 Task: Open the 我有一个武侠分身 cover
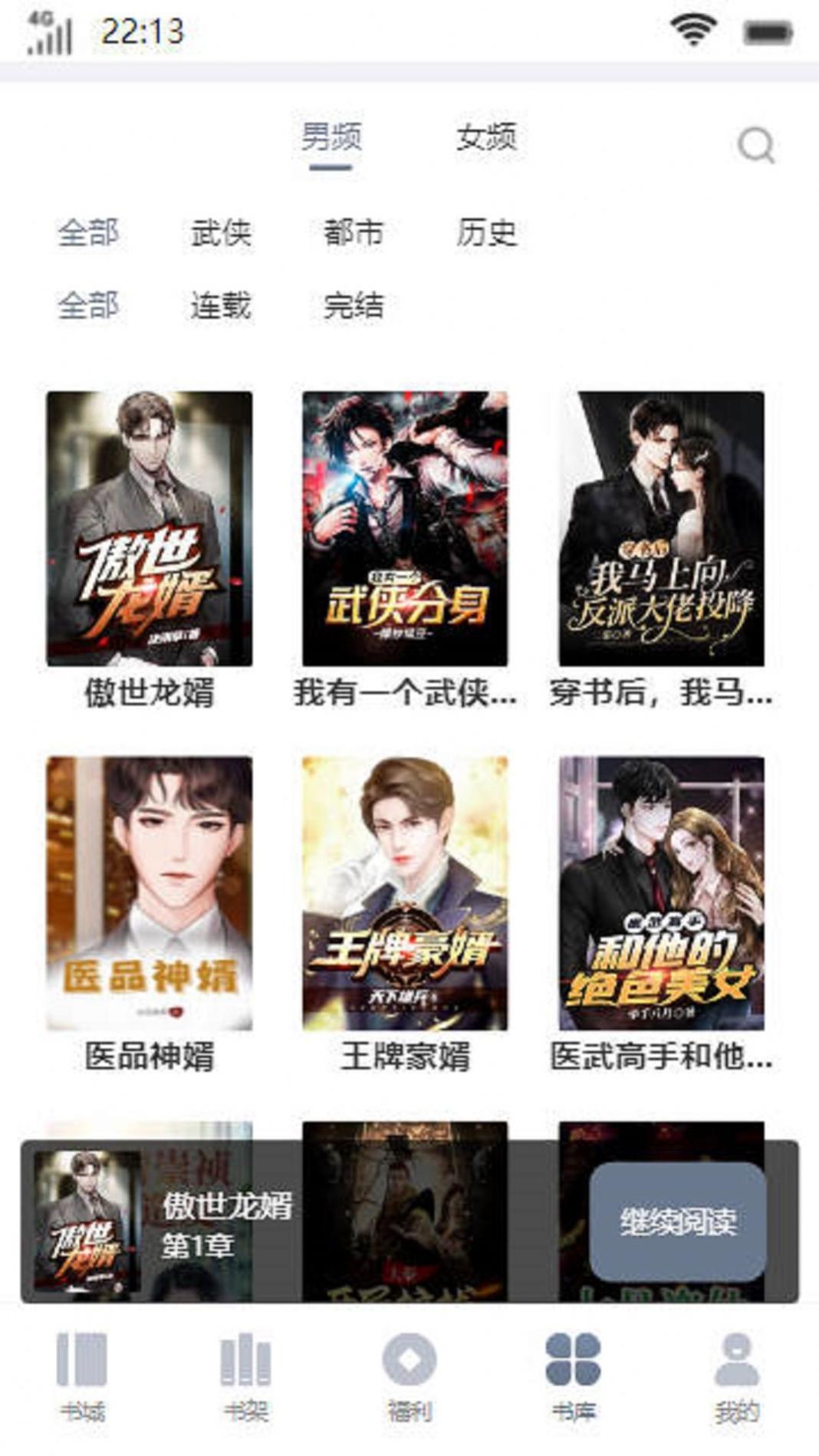tap(406, 531)
